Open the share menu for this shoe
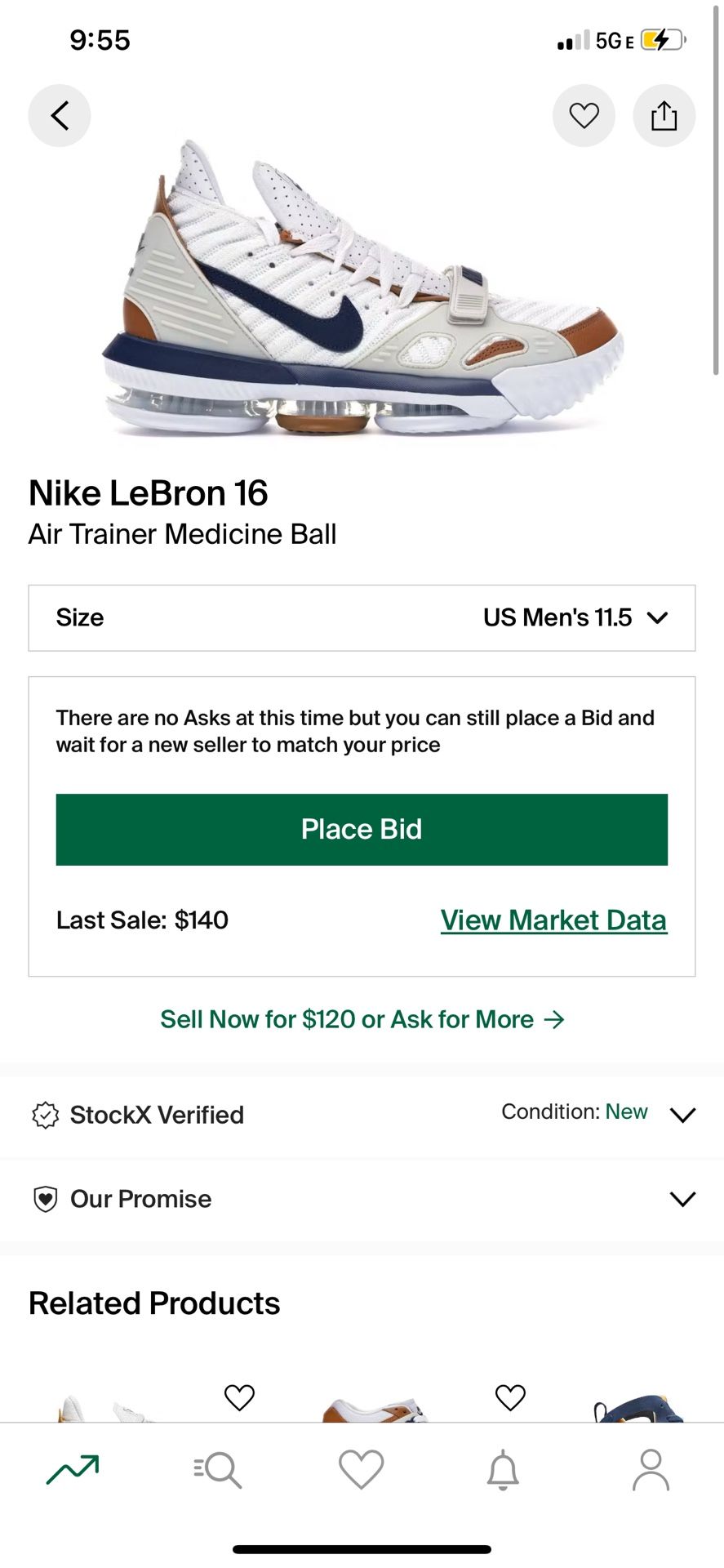Image resolution: width=724 pixels, height=1568 pixels. (x=664, y=115)
